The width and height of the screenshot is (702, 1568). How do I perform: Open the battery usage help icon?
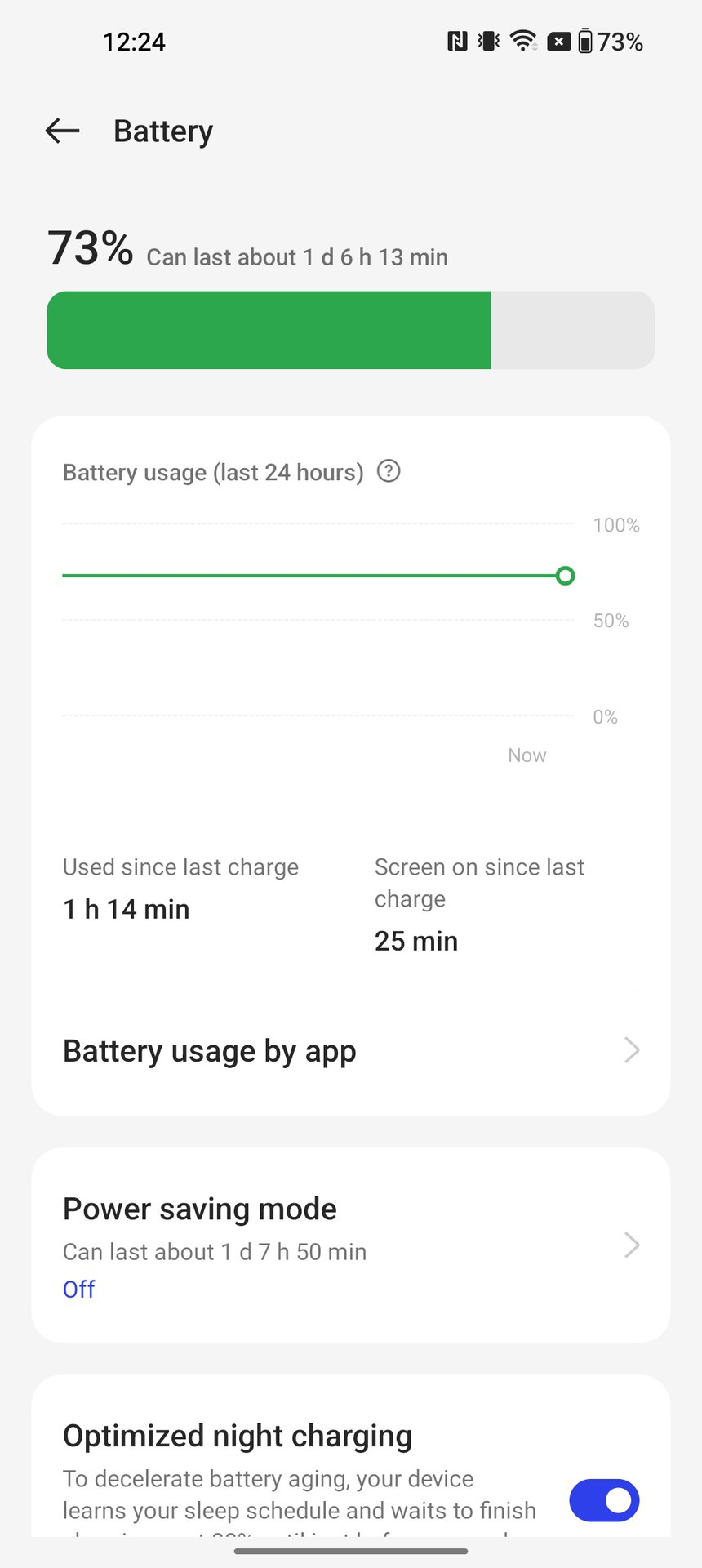(389, 471)
